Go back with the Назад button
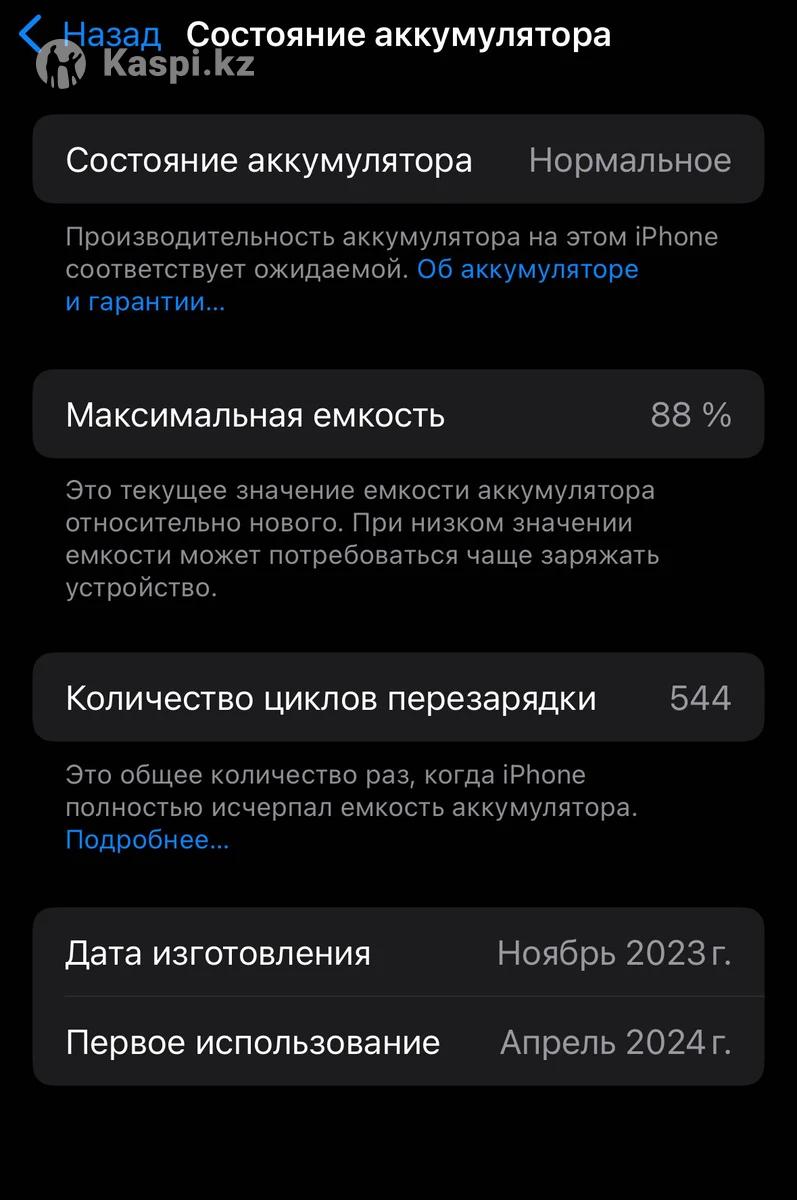The height and width of the screenshot is (1200, 797). tap(92, 34)
